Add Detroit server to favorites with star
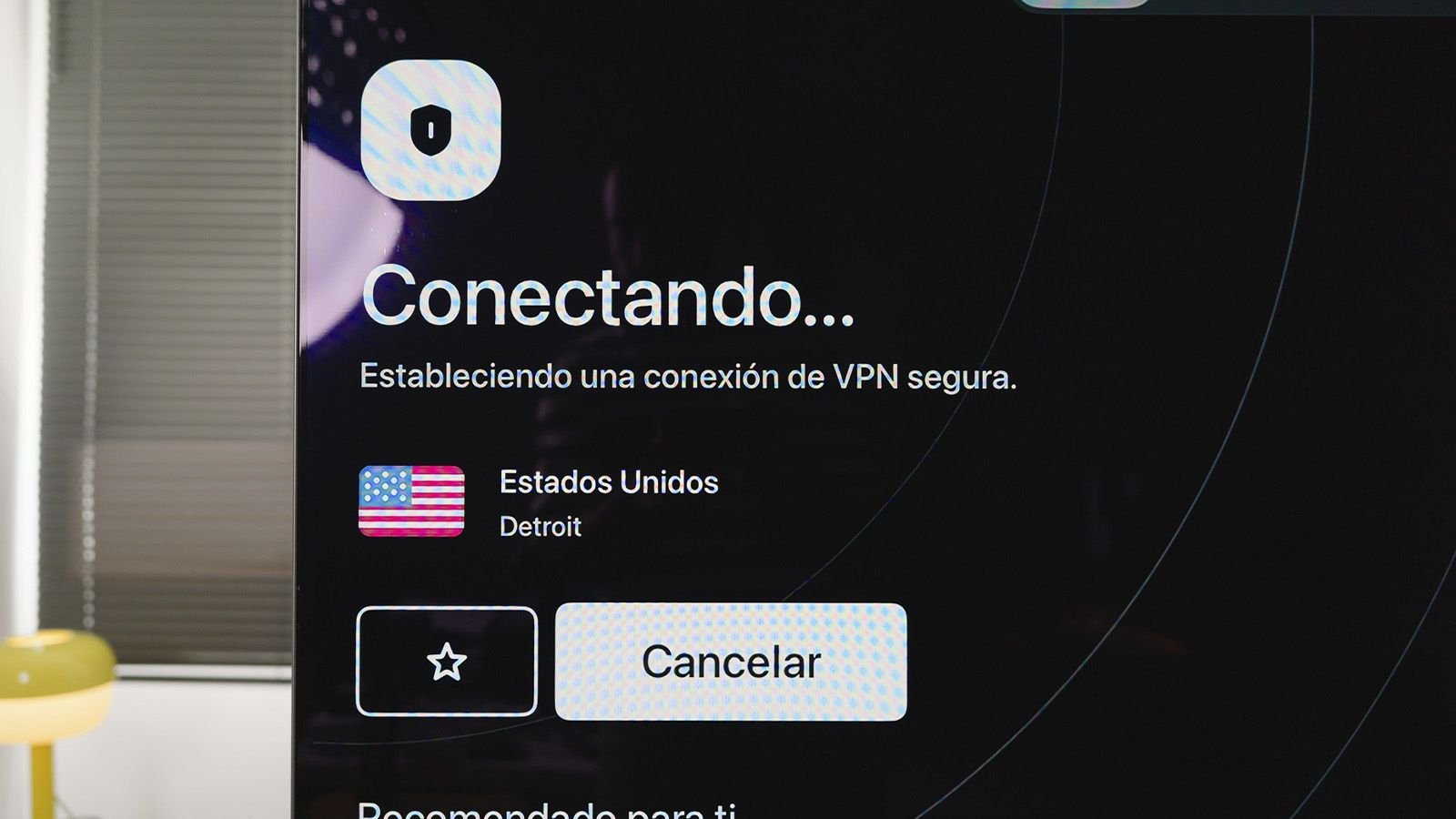 (447, 662)
